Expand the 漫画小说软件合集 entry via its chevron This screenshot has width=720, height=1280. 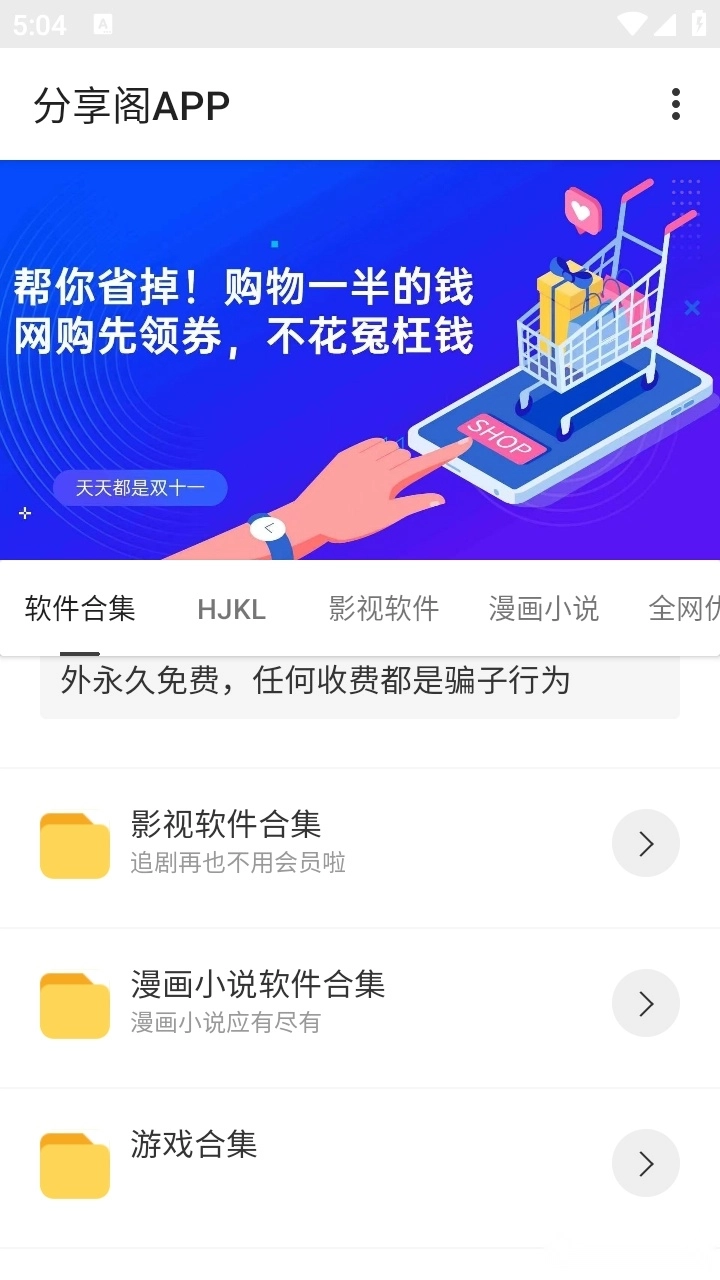pyautogui.click(x=645, y=1003)
